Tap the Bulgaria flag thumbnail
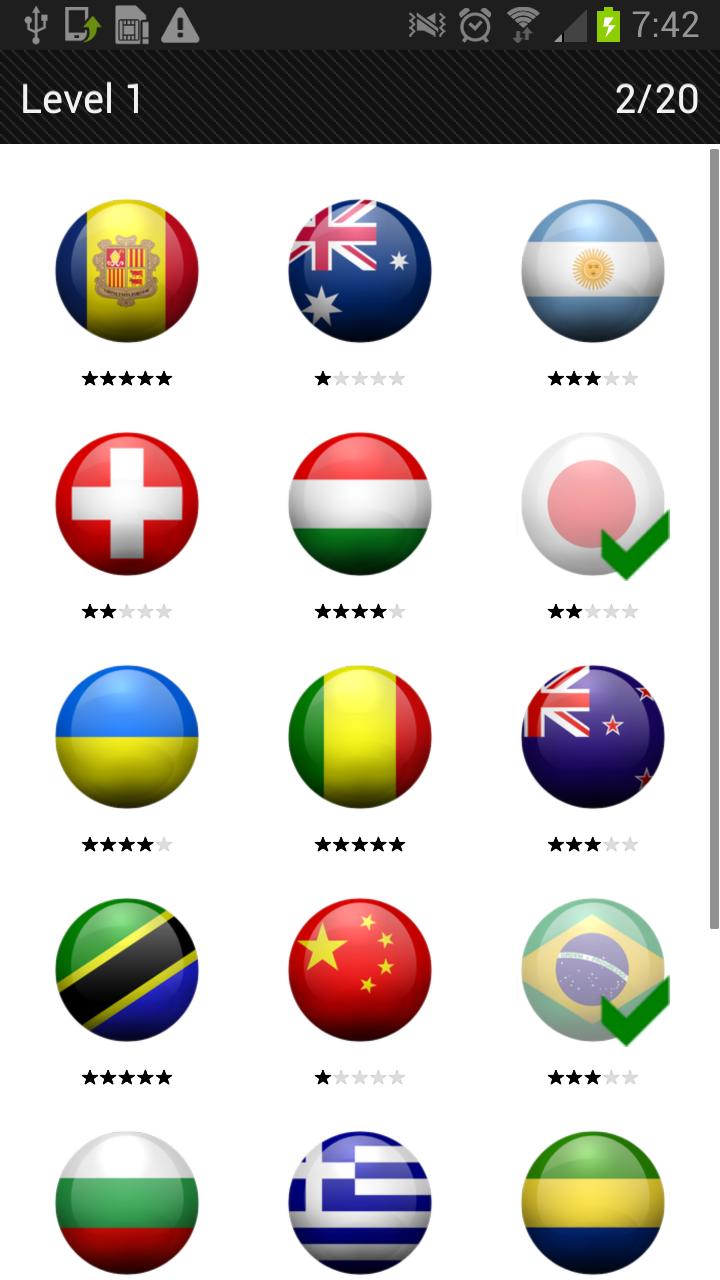This screenshot has height=1280, width=720. coord(126,1202)
